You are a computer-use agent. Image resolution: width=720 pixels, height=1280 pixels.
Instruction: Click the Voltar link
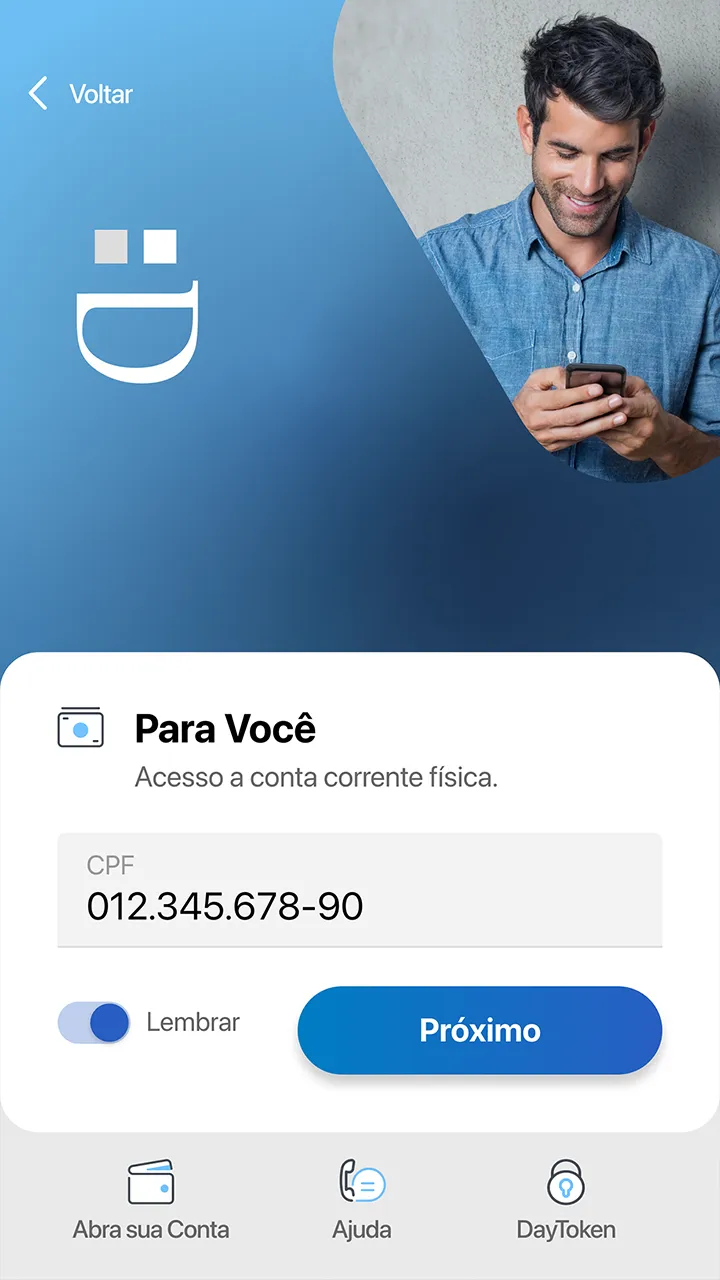tap(99, 93)
